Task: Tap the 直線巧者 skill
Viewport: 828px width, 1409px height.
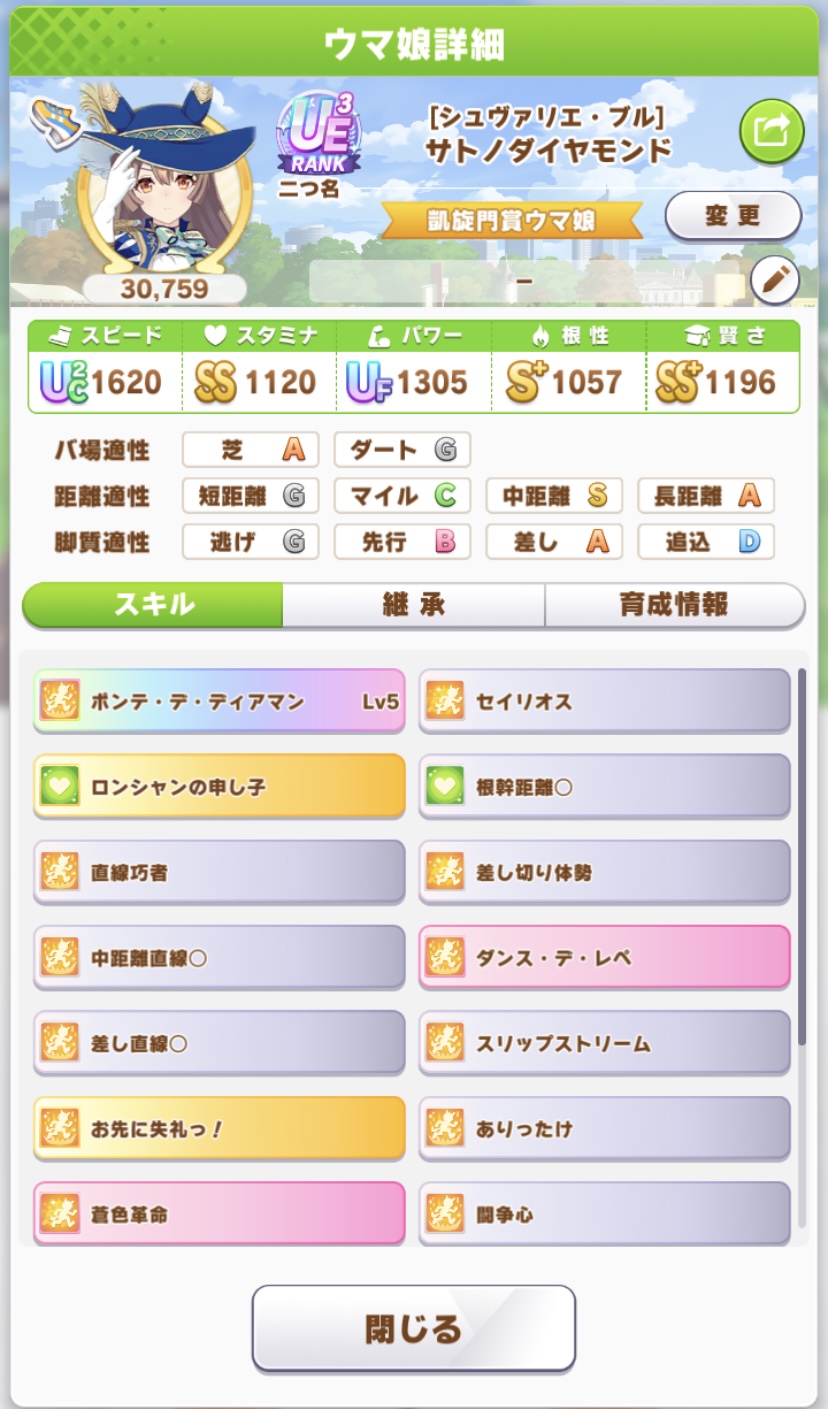Action: pos(219,872)
